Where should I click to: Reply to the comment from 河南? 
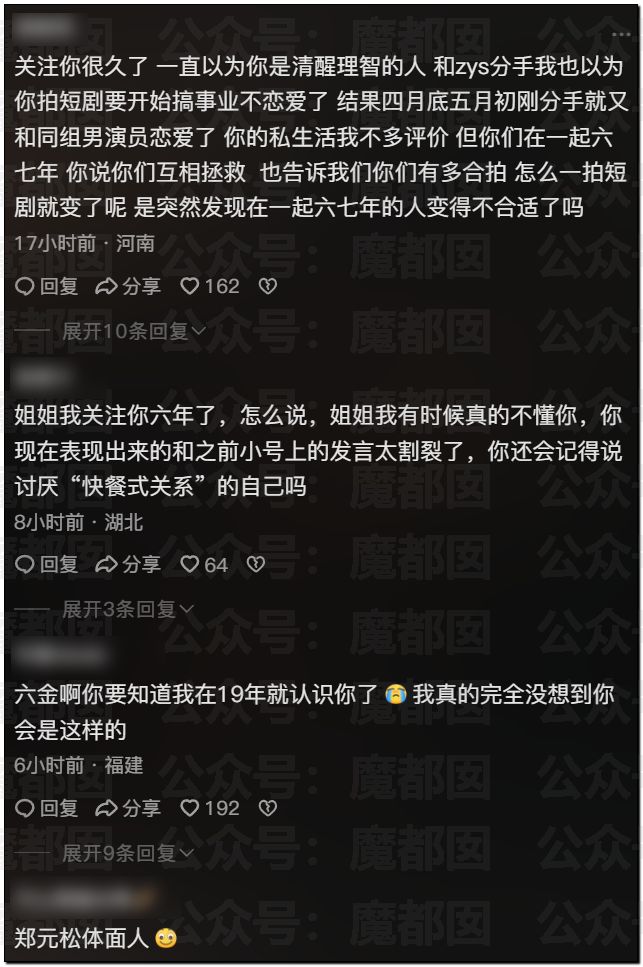pos(47,286)
